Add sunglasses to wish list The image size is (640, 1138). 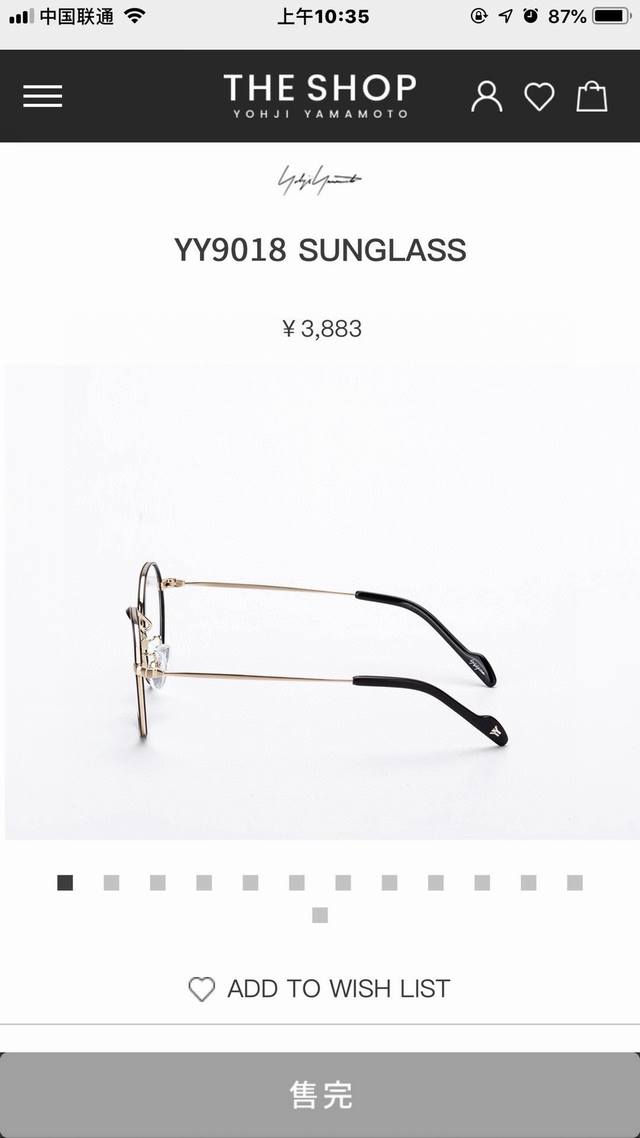(320, 989)
